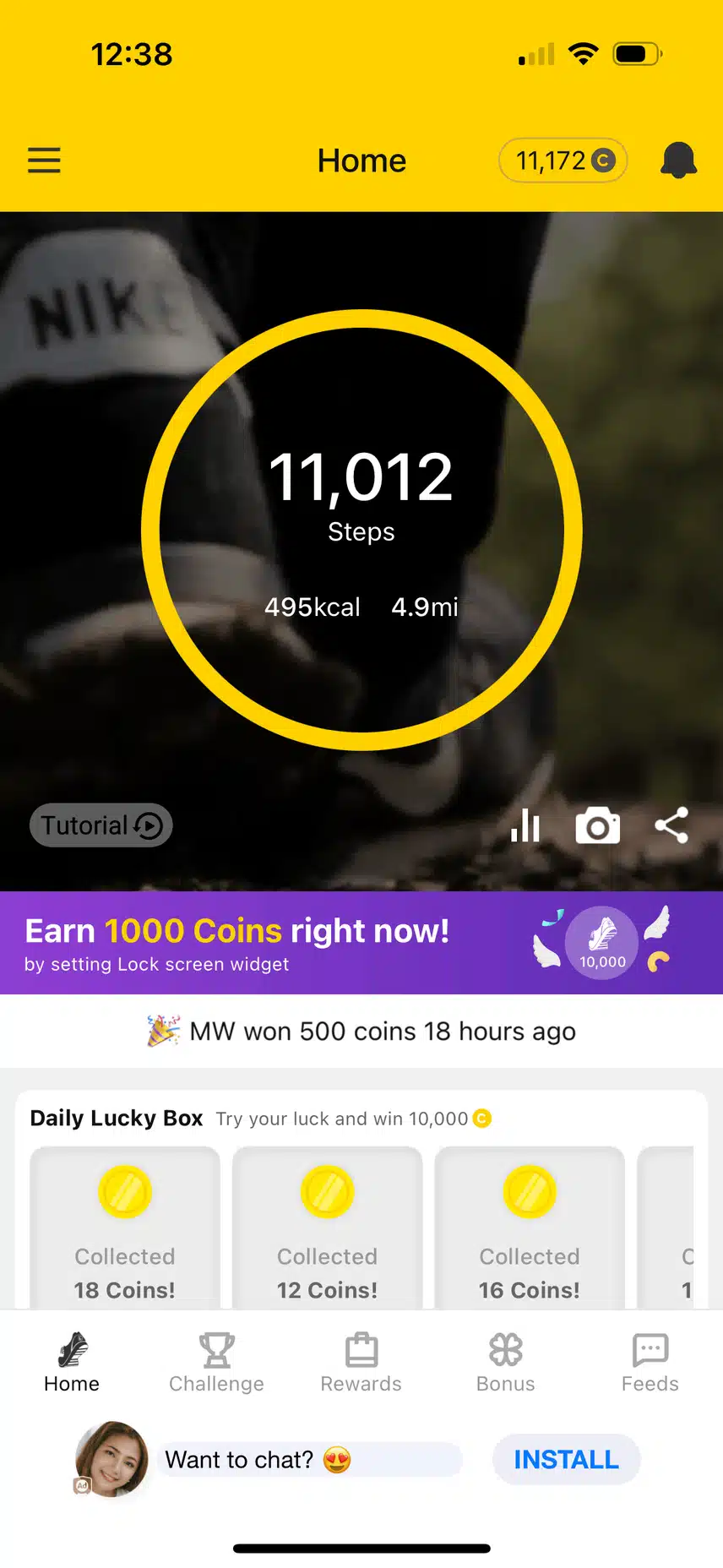Tap INSTALL on the chat ad

point(566,1459)
